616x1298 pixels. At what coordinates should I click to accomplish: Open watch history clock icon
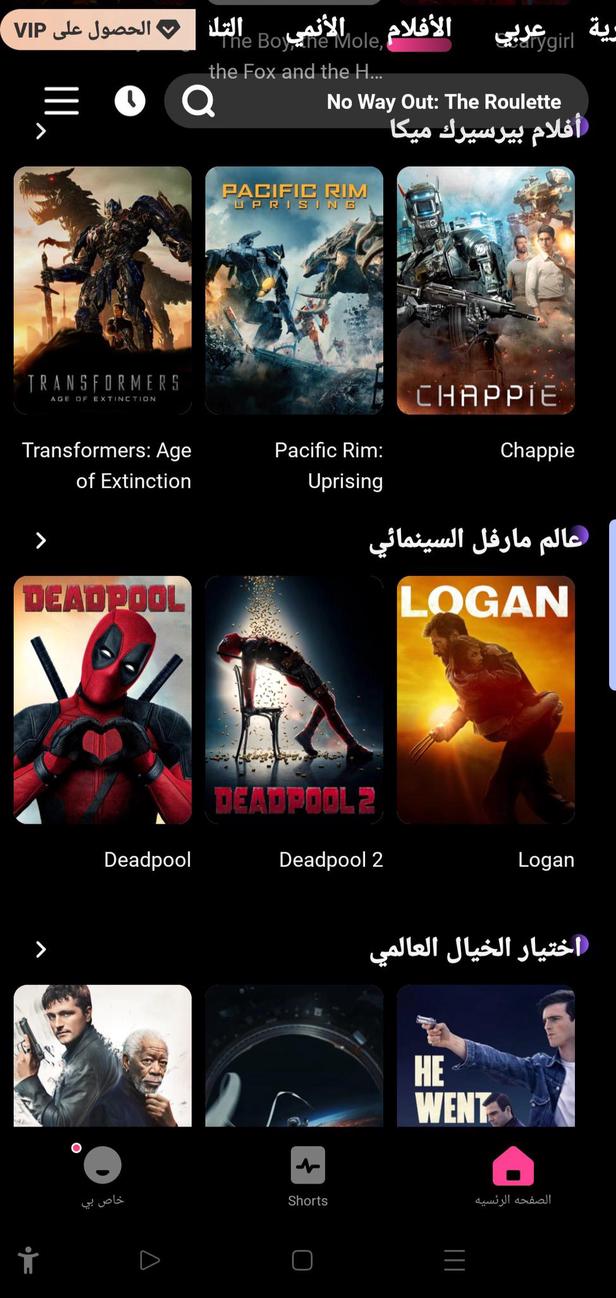(x=130, y=101)
